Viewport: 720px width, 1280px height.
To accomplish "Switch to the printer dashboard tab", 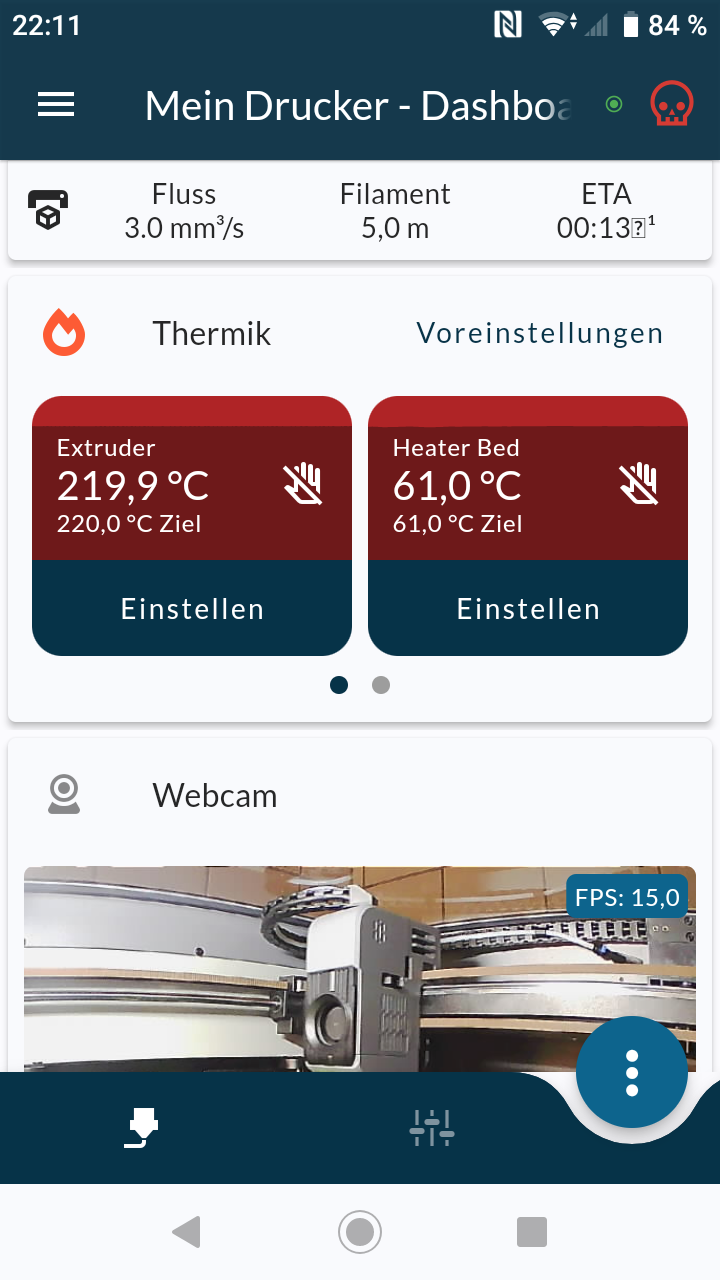I will click(143, 1128).
